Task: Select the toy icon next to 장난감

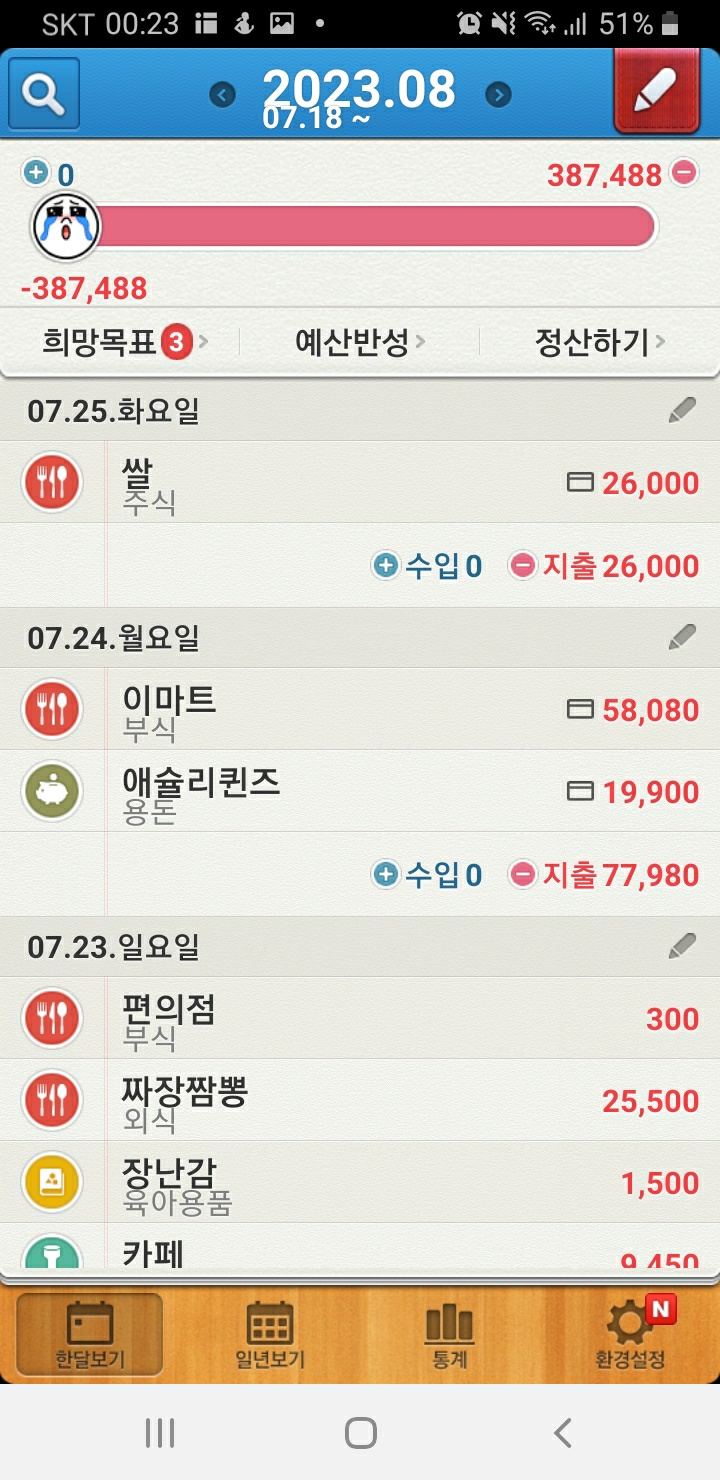Action: click(51, 1181)
